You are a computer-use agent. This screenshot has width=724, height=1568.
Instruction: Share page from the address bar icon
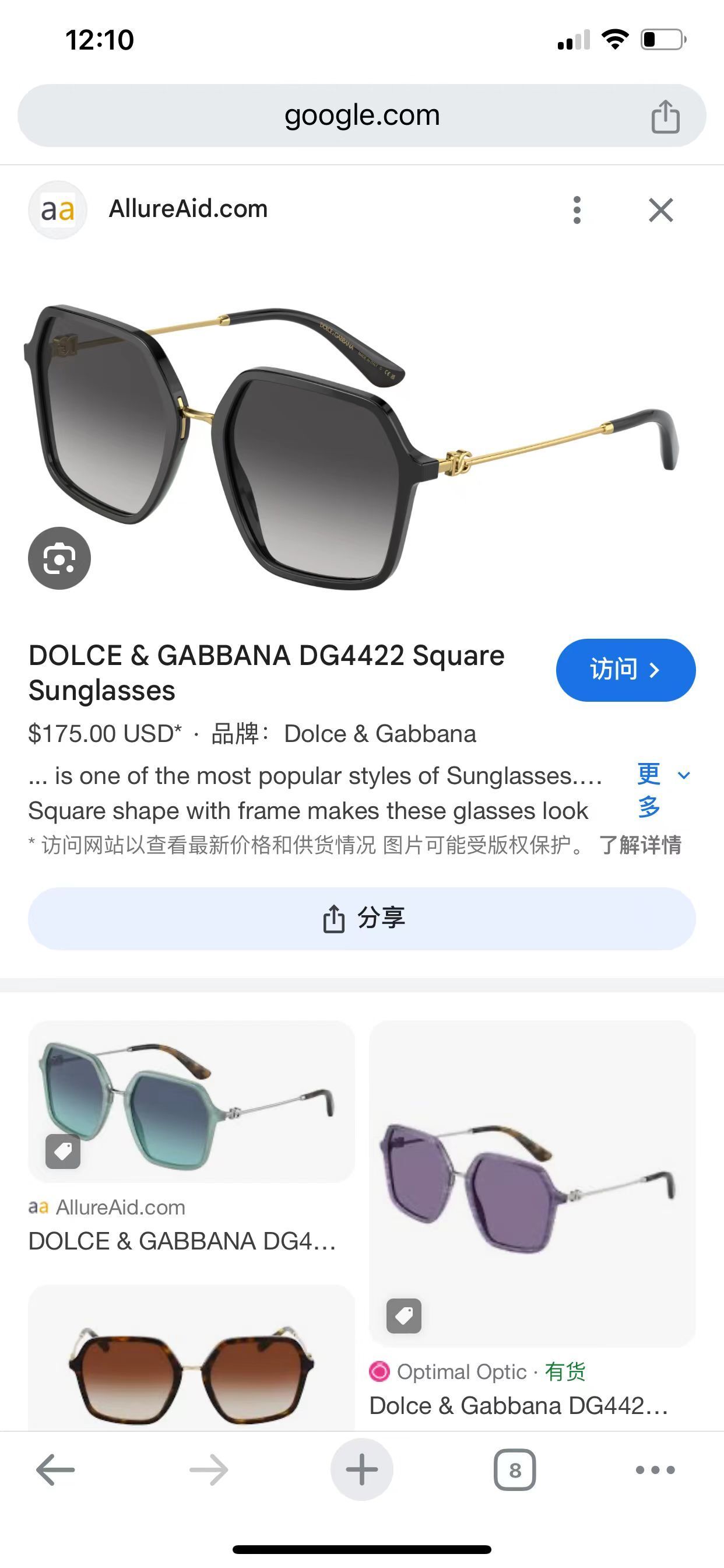(665, 116)
